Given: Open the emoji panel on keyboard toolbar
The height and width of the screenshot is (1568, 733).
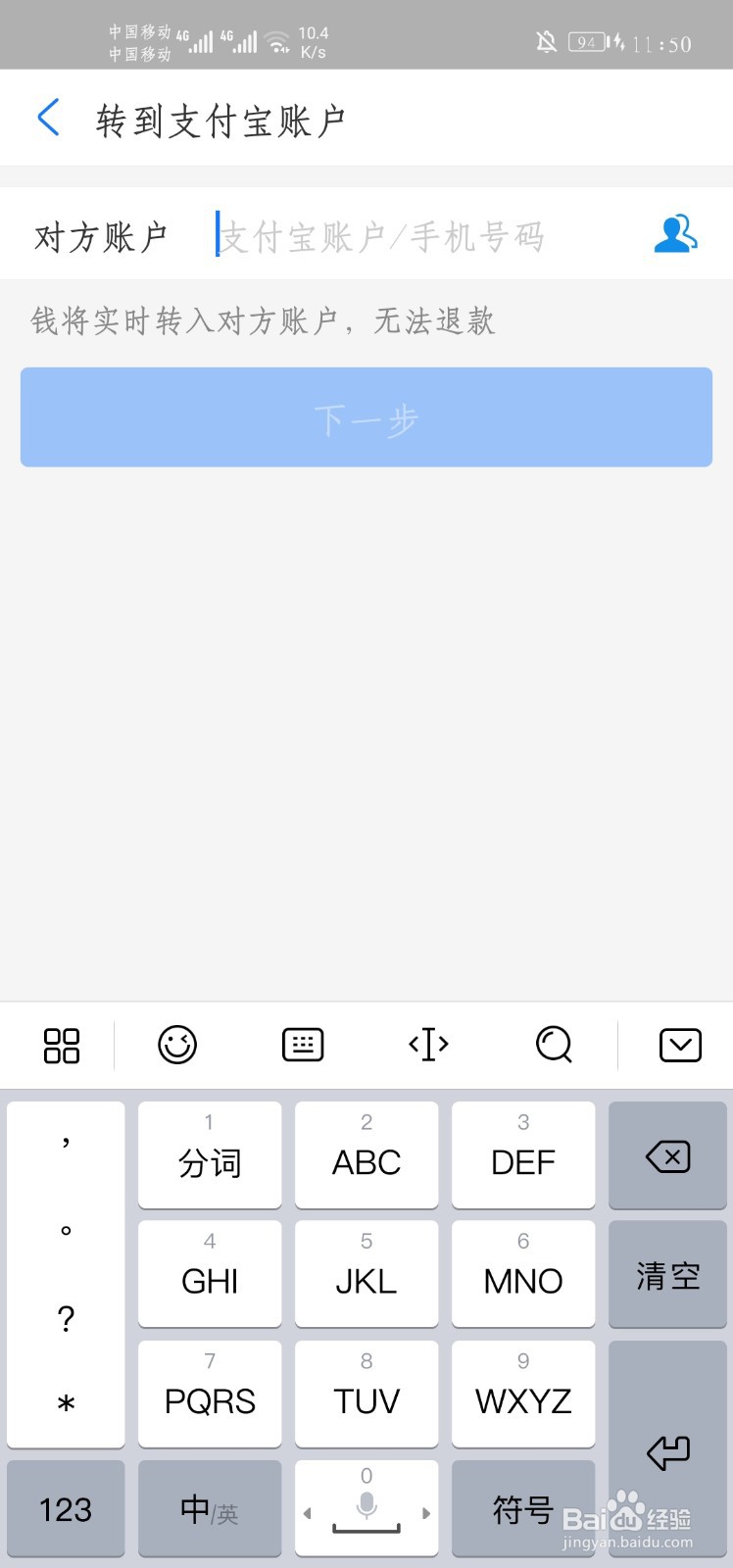Looking at the screenshot, I should coord(177,1045).
